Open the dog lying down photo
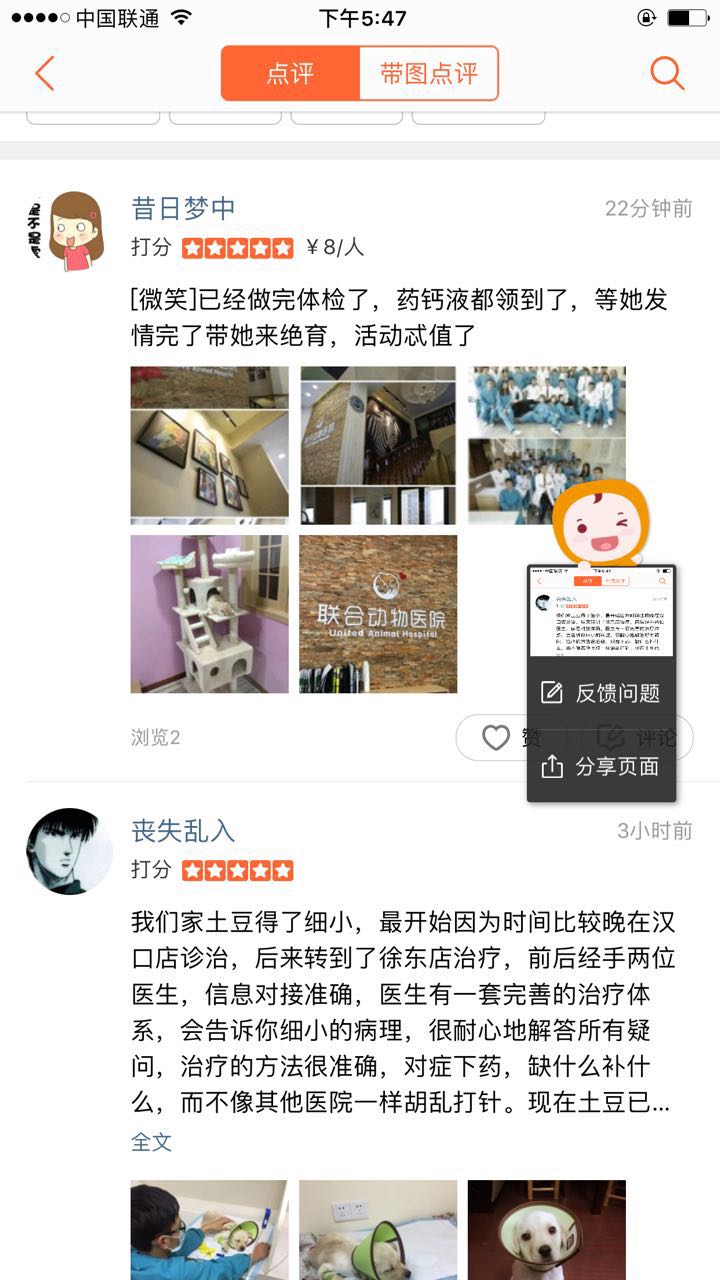Screen dimensions: 720x1280 [x=378, y=1230]
